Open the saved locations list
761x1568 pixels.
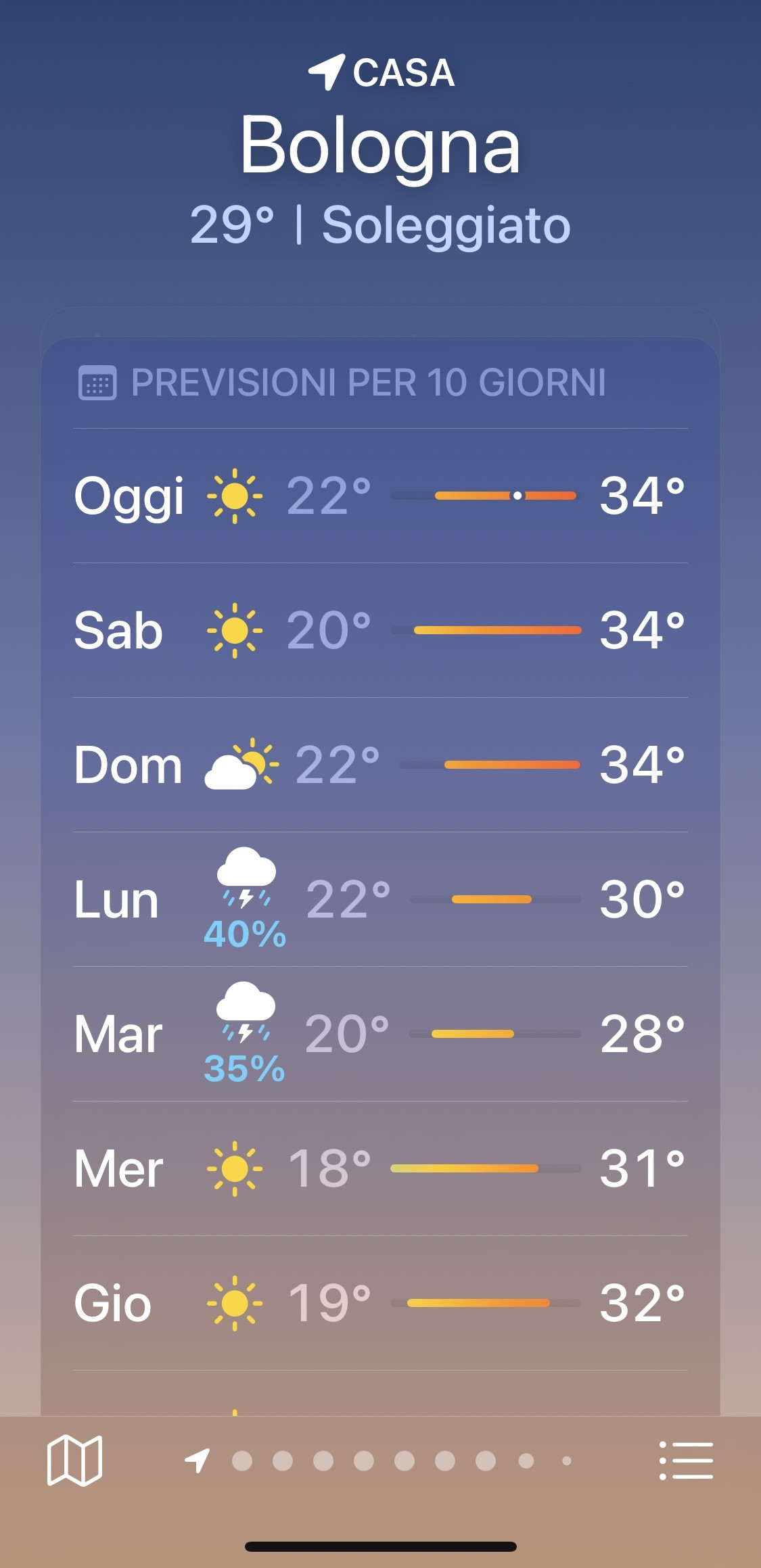[686, 1460]
